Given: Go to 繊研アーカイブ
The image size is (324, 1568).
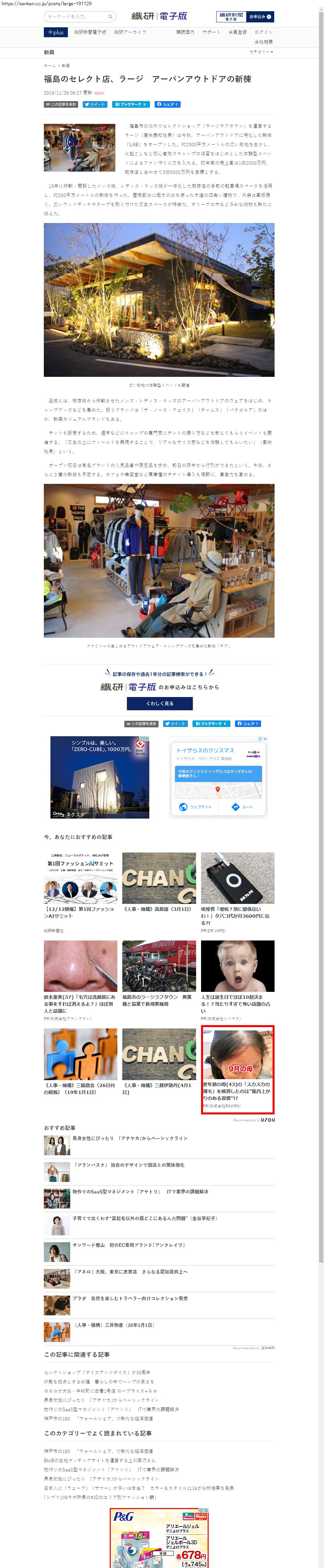Looking at the screenshot, I should coord(130,32).
